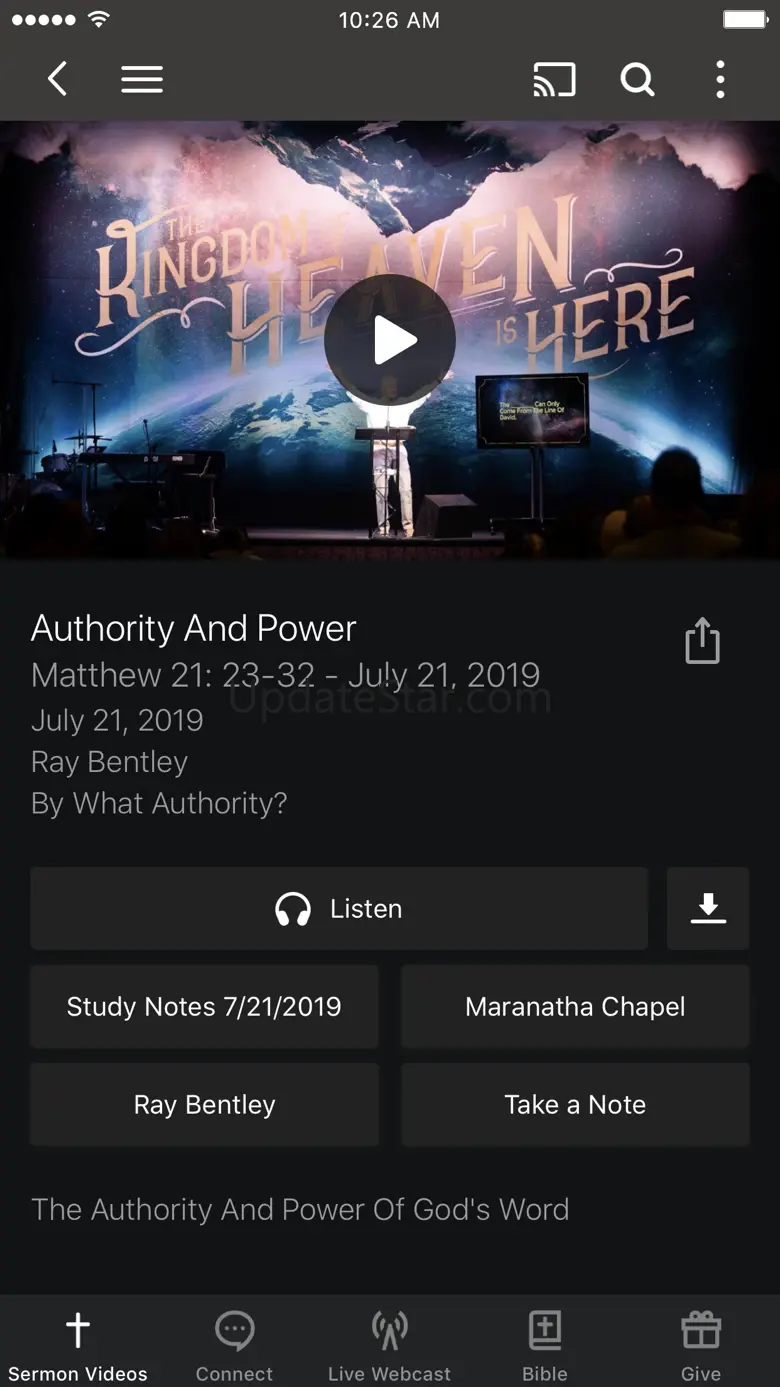Open the Give tab

tap(701, 1345)
